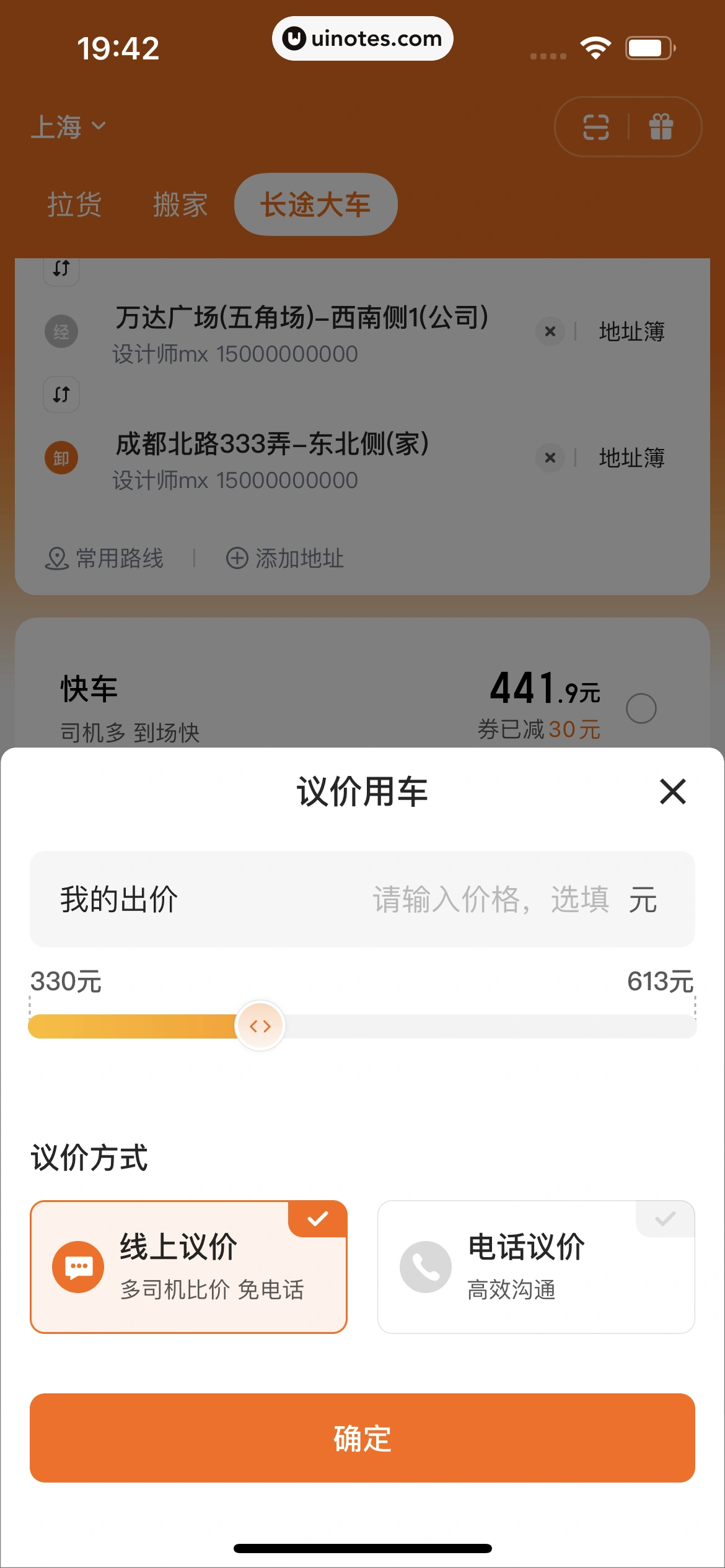The width and height of the screenshot is (725, 1568).
Task: Open the gift promotions icon
Action: tap(659, 126)
